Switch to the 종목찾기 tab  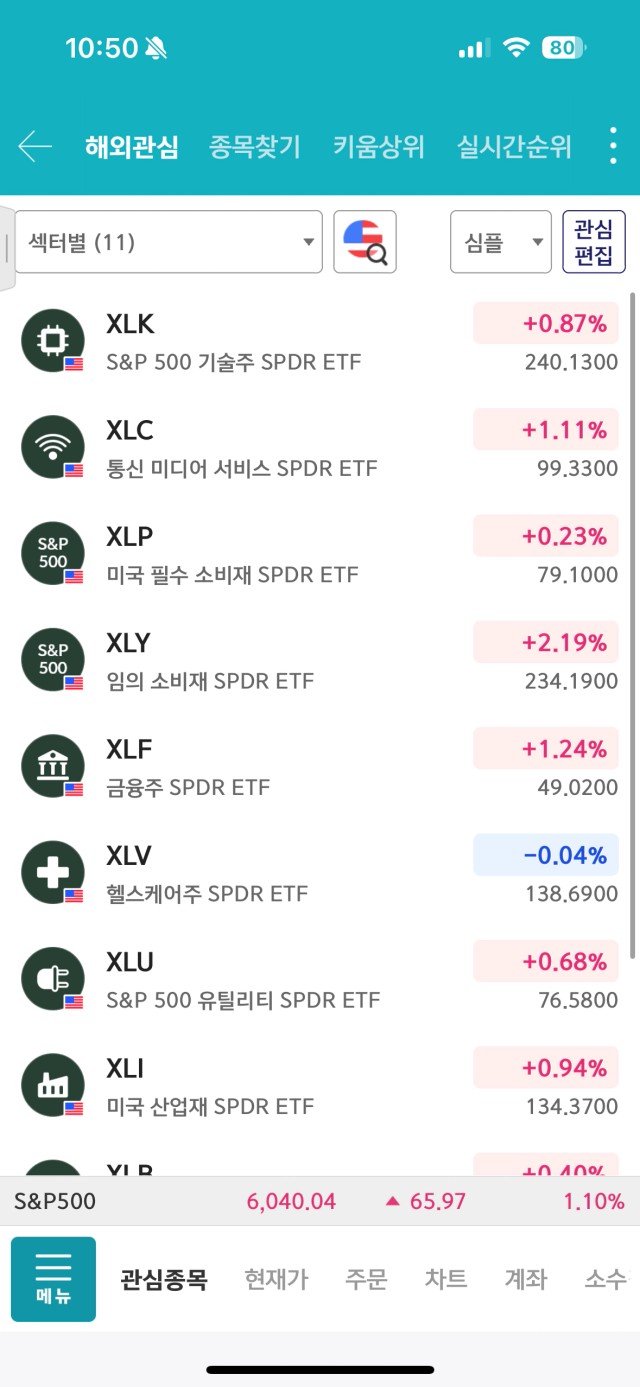(x=255, y=147)
